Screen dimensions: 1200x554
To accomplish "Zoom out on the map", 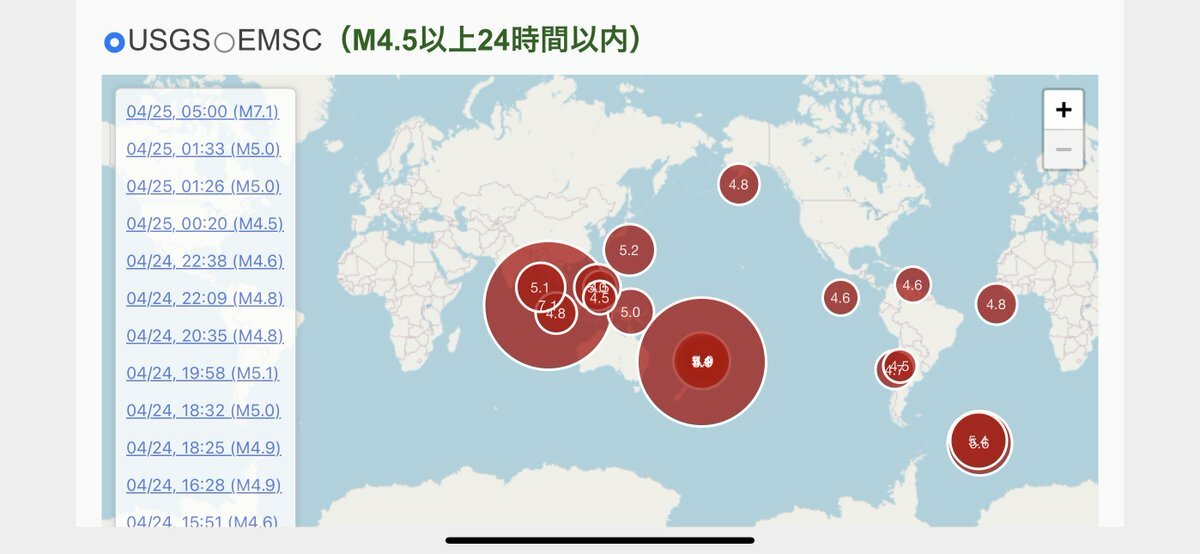I will point(1063,150).
